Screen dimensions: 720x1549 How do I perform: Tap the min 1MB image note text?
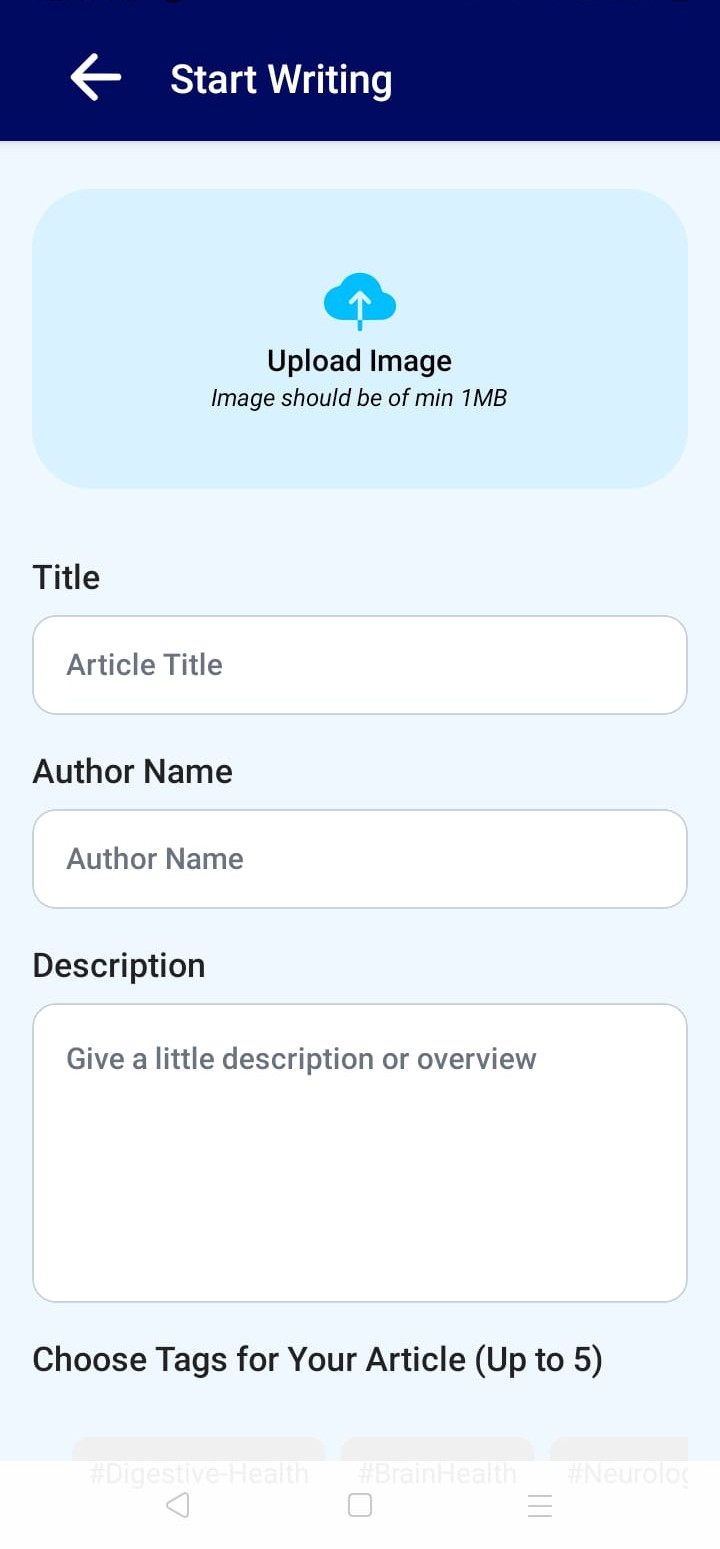359,397
